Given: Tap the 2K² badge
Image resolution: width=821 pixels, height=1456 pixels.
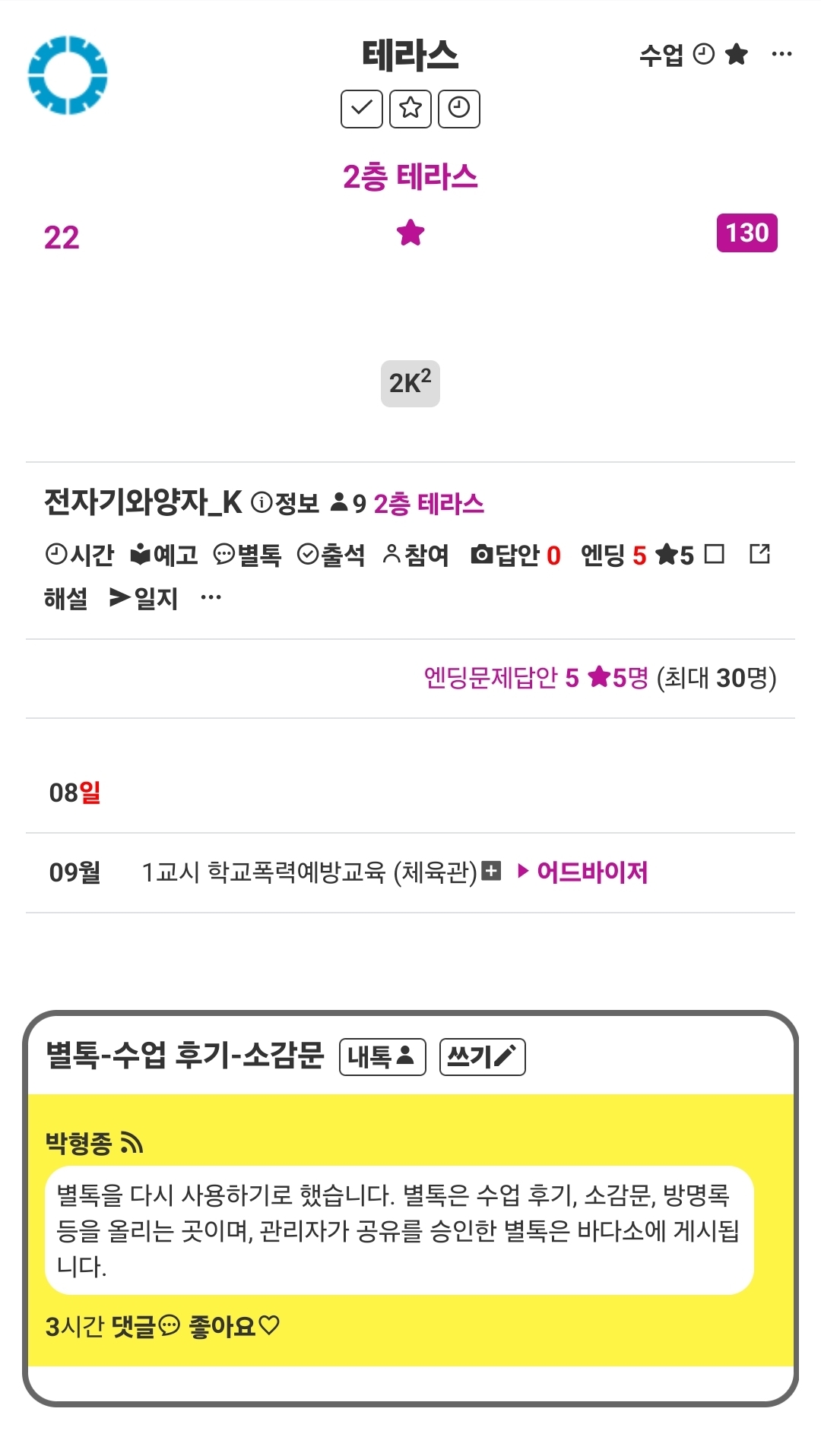Looking at the screenshot, I should tap(410, 384).
